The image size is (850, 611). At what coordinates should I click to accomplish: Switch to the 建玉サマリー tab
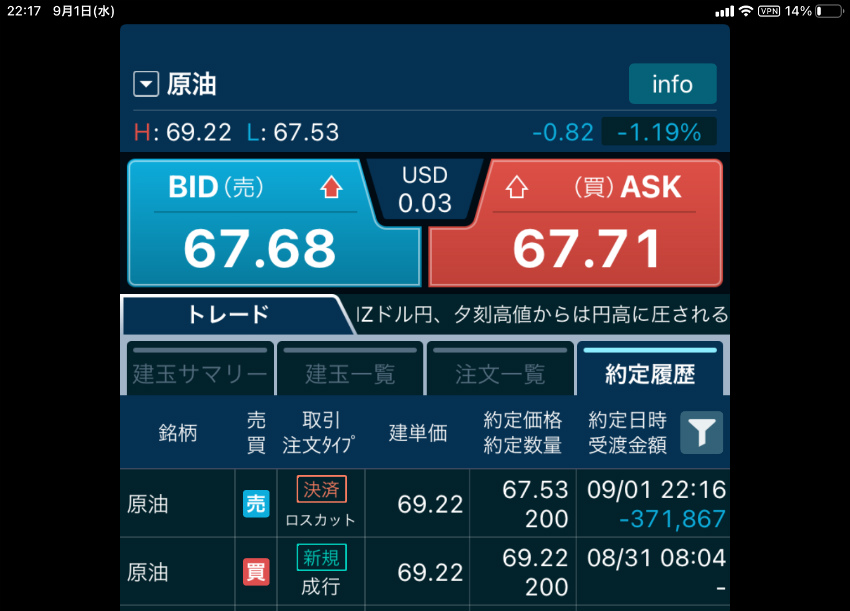tap(200, 370)
